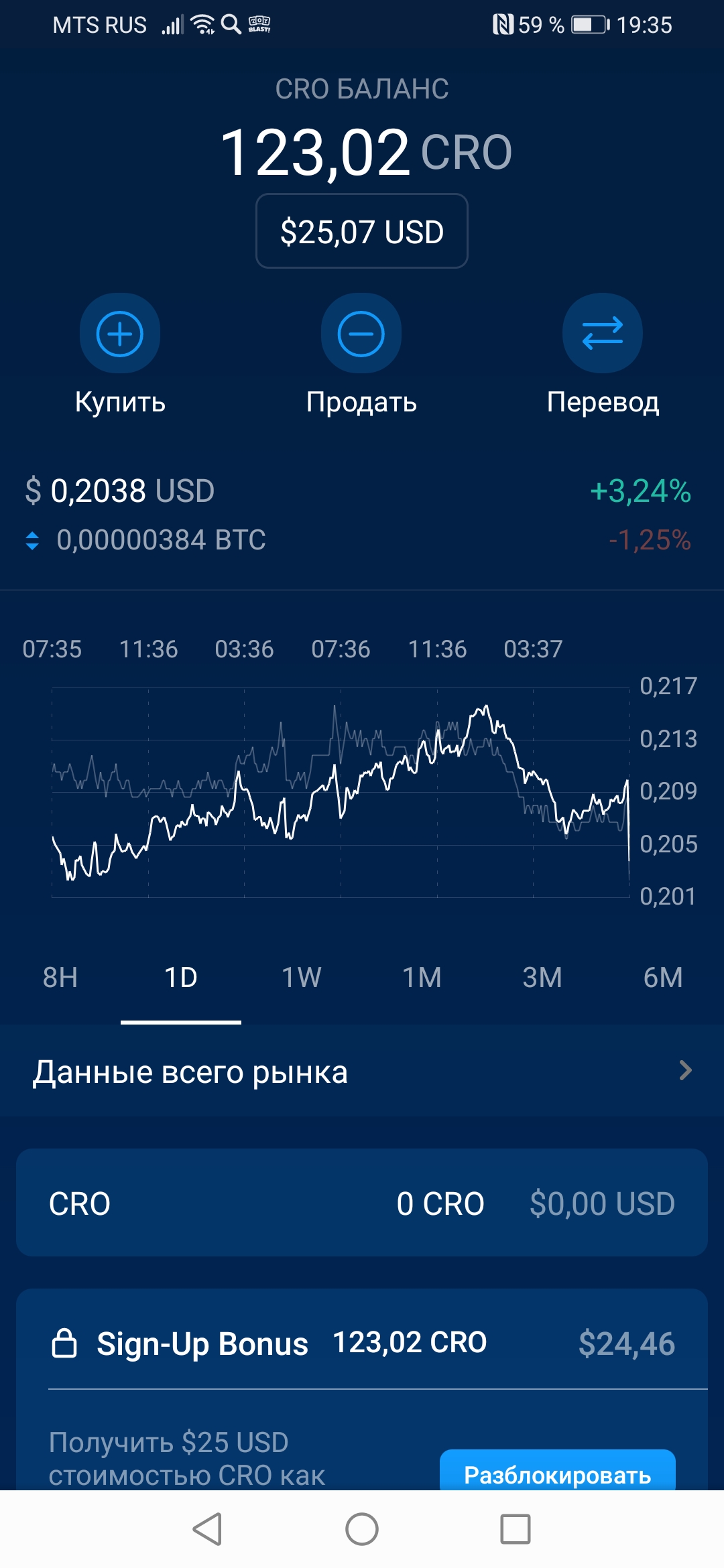Select the 1D chart range
Screen dimensions: 724x1568
click(181, 978)
